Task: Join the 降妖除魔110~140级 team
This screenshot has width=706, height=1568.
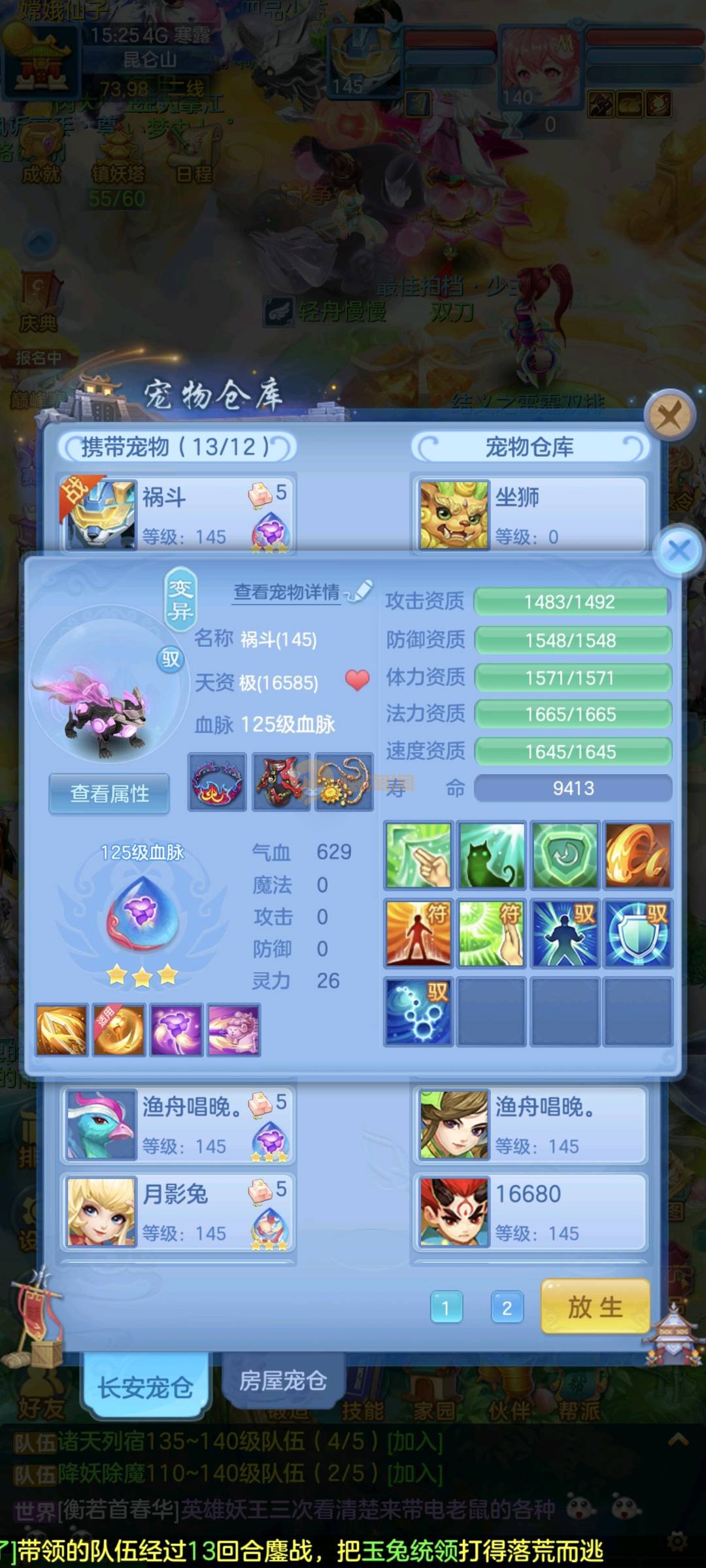Action: [x=415, y=1473]
